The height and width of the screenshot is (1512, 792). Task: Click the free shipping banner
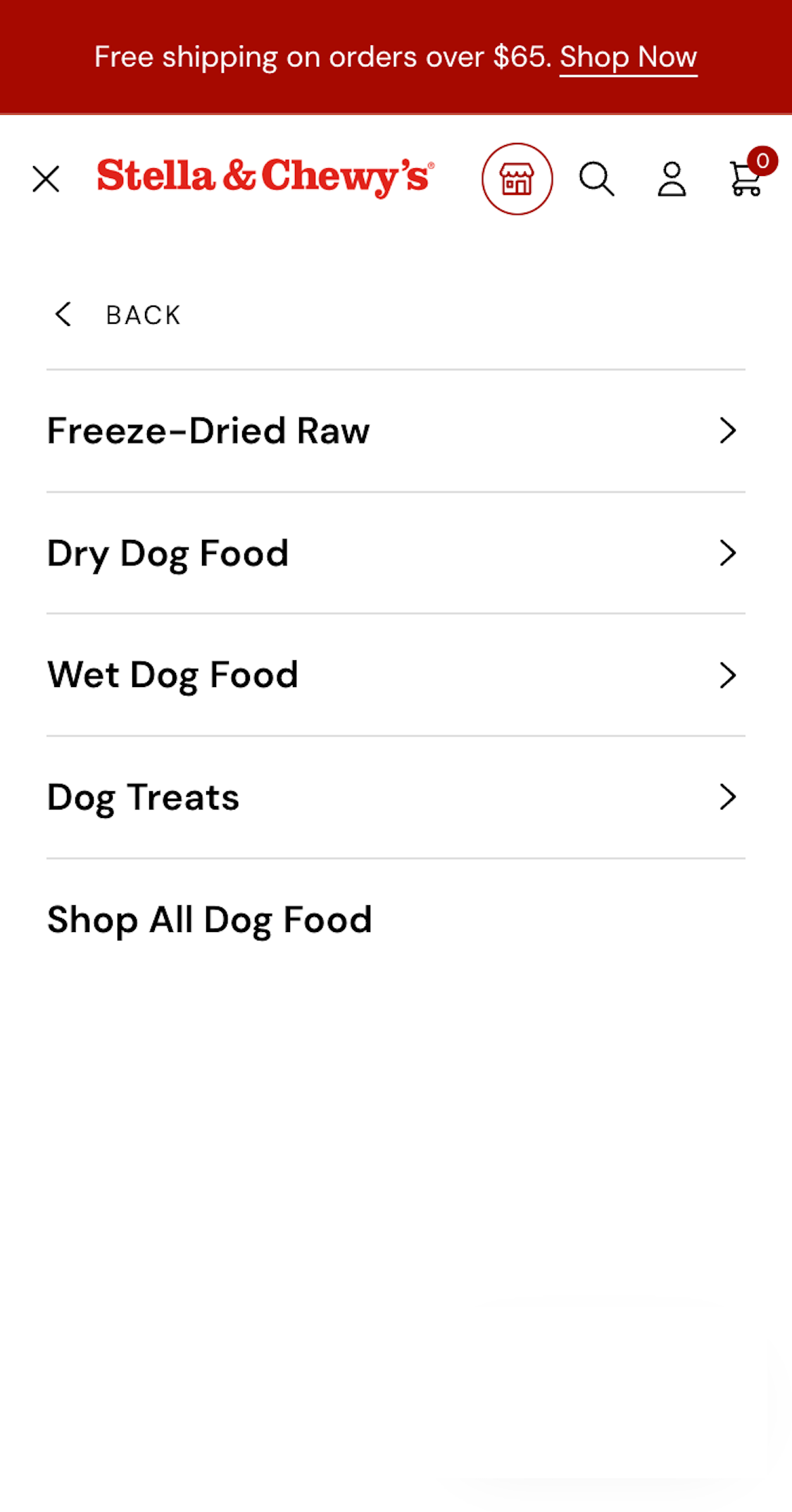(396, 56)
